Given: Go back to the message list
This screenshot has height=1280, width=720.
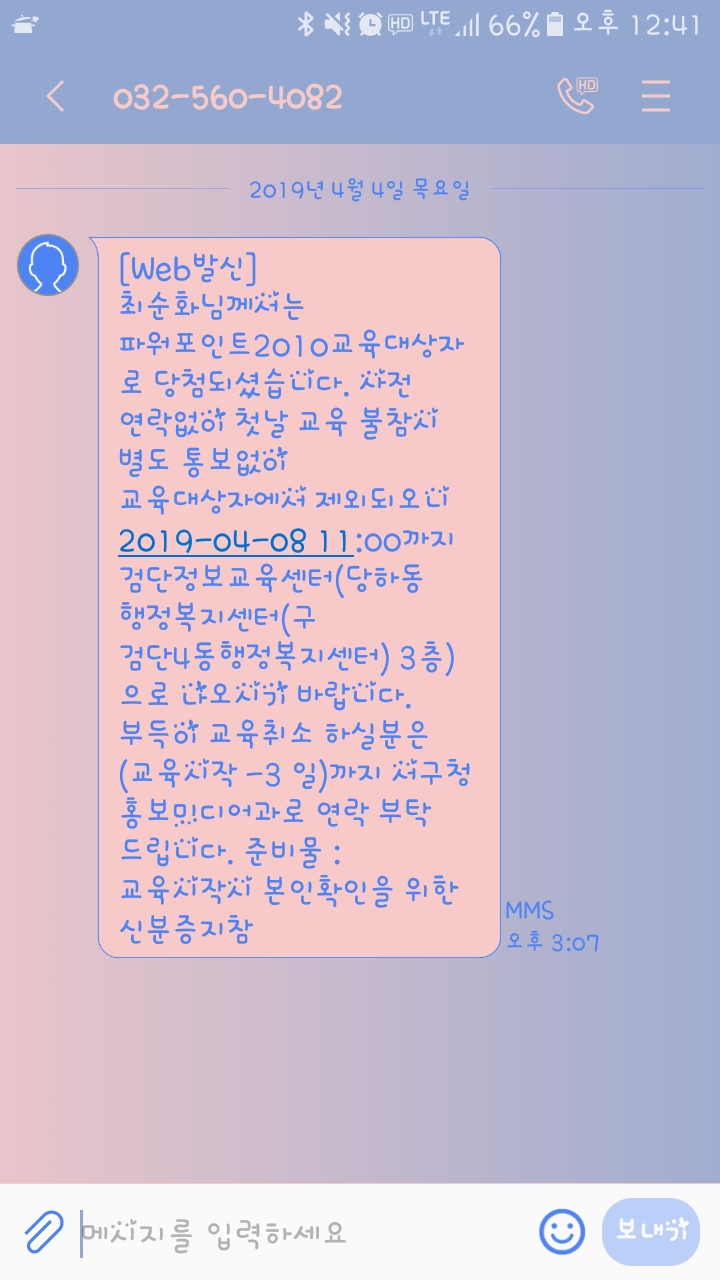Looking at the screenshot, I should pos(55,97).
